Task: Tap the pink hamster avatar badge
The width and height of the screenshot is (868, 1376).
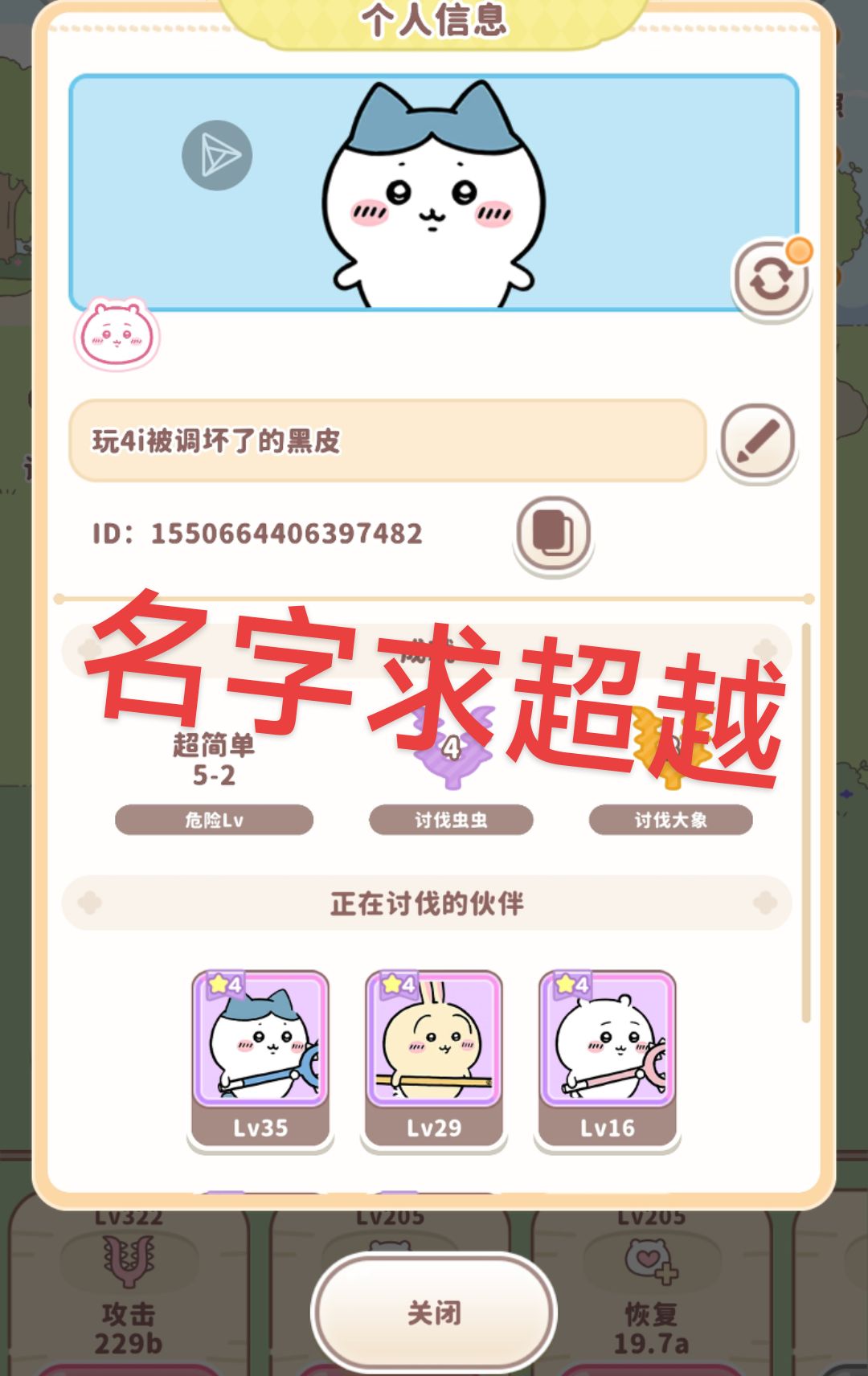Action: 117,335
